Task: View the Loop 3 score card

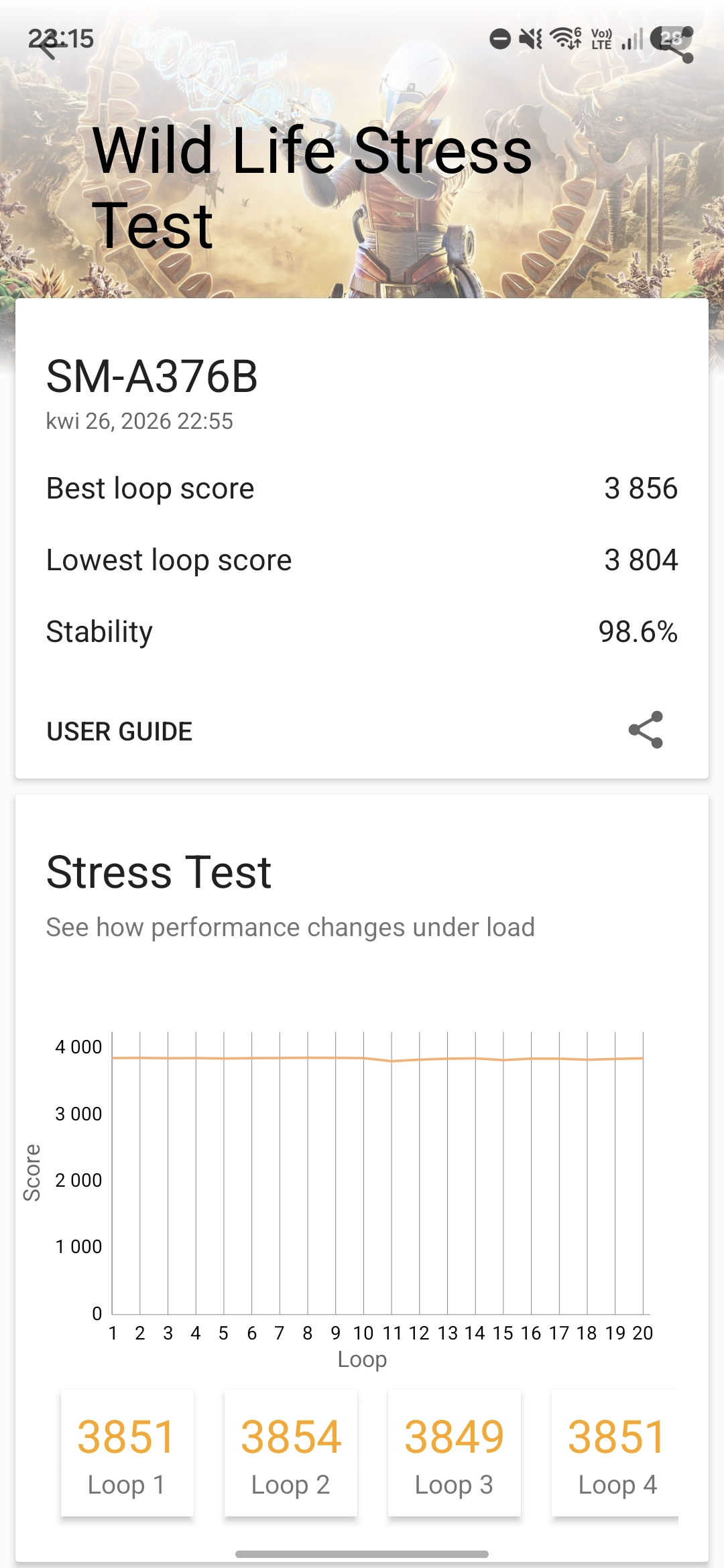Action: [x=454, y=1453]
